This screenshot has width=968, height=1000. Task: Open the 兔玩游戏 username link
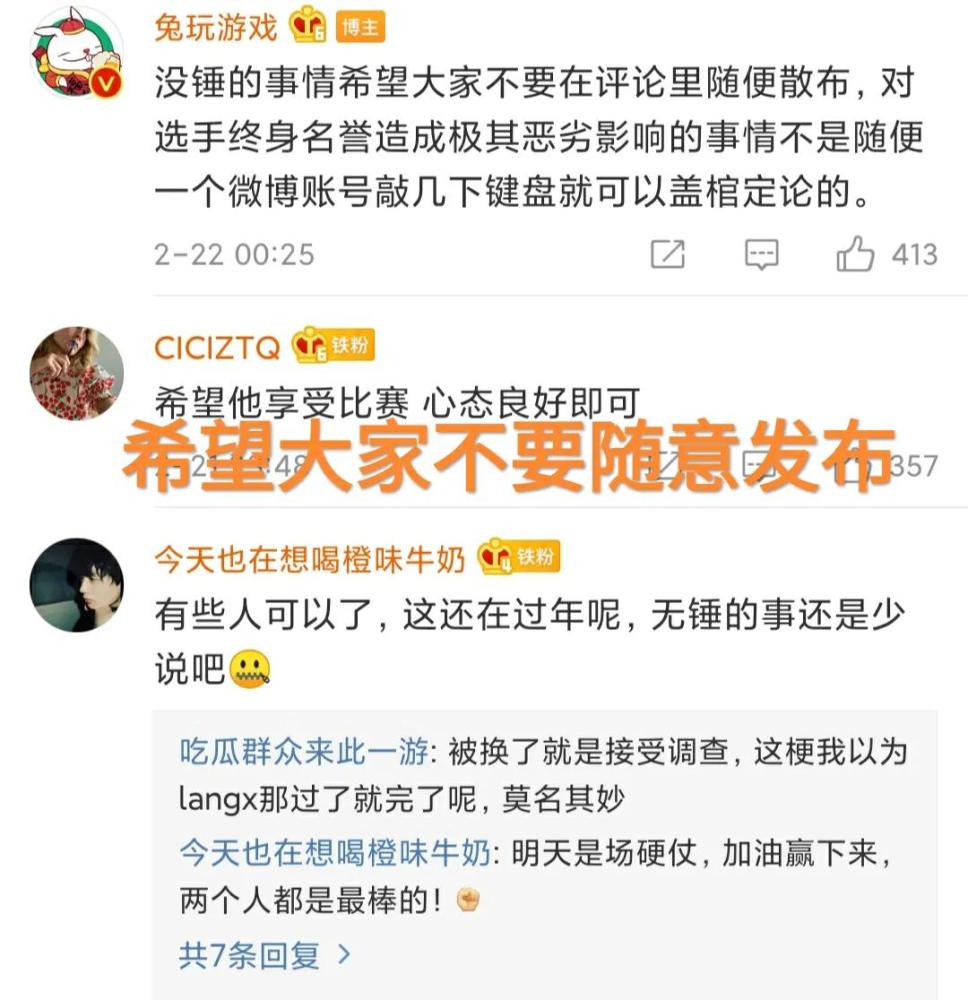(215, 27)
